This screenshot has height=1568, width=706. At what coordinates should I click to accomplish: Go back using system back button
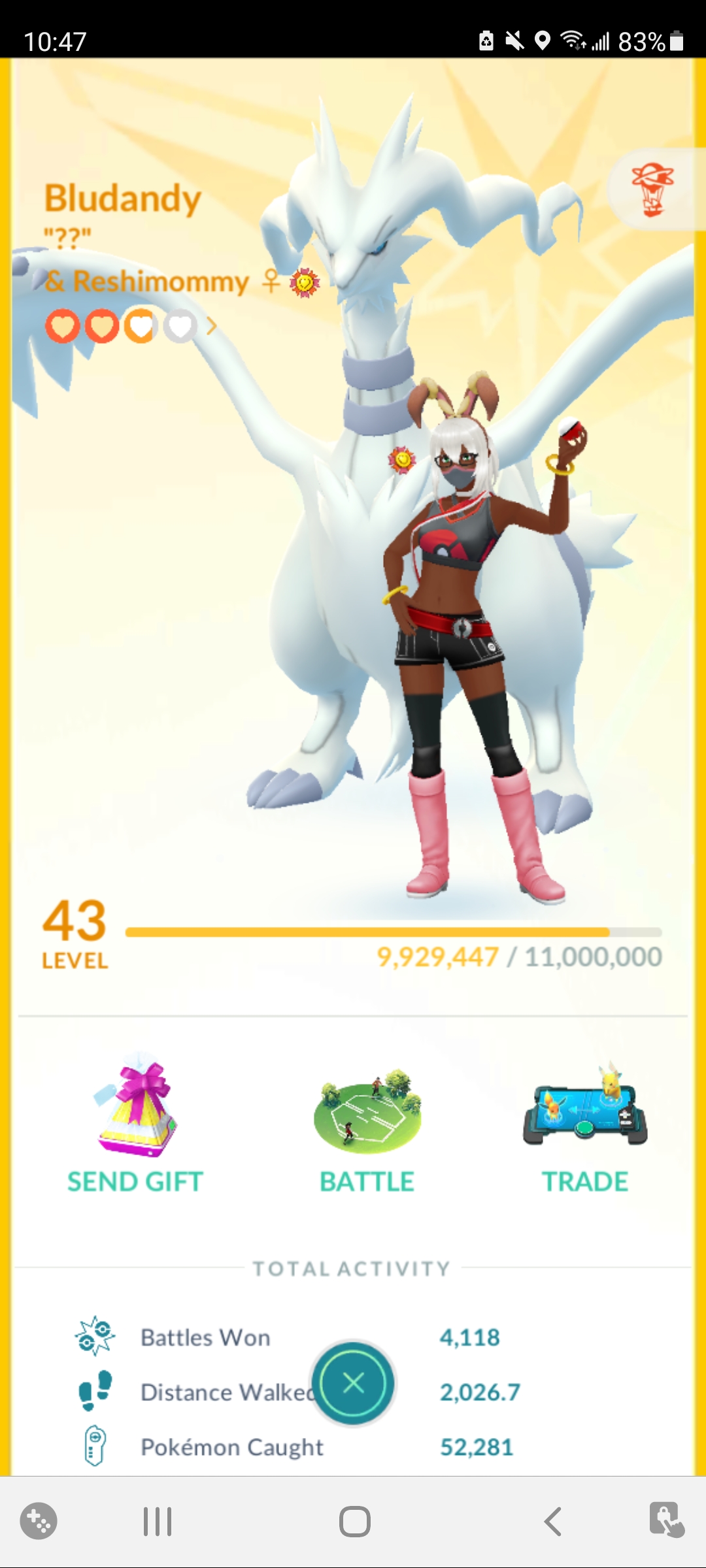pyautogui.click(x=553, y=1522)
